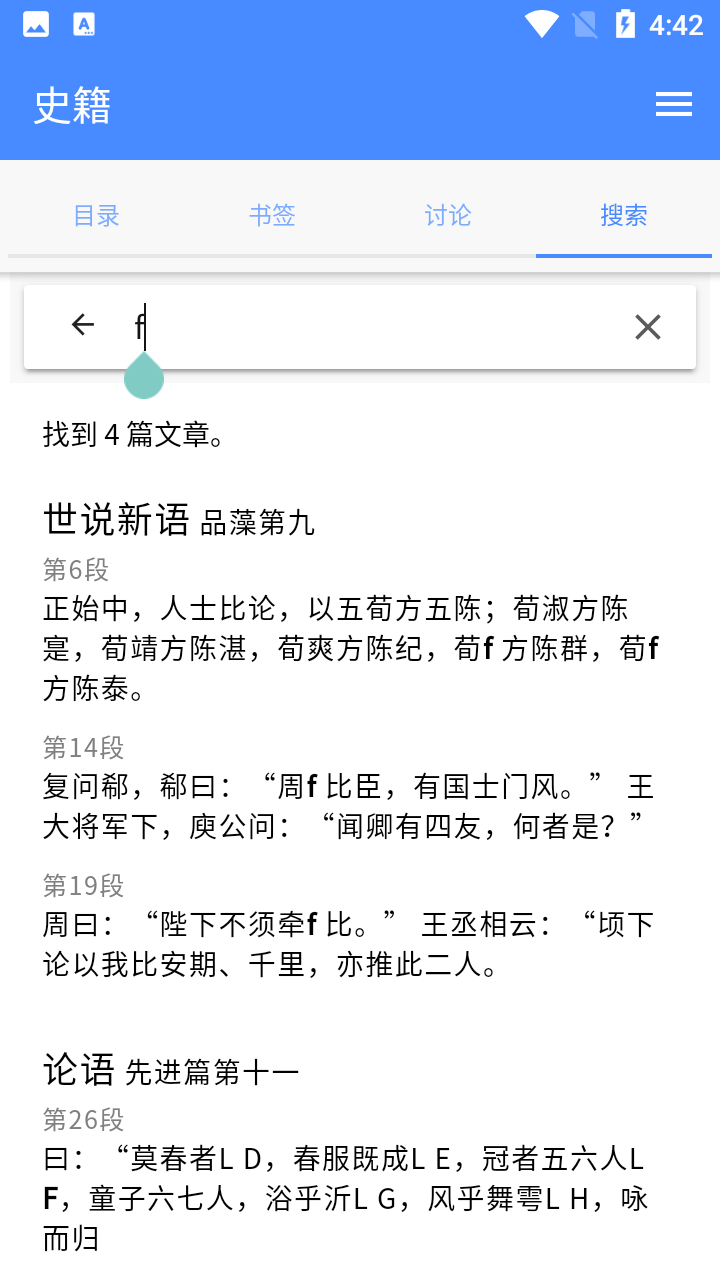This screenshot has height=1280, width=720.
Task: Open the 第19段 search result
Action: pos(360,926)
